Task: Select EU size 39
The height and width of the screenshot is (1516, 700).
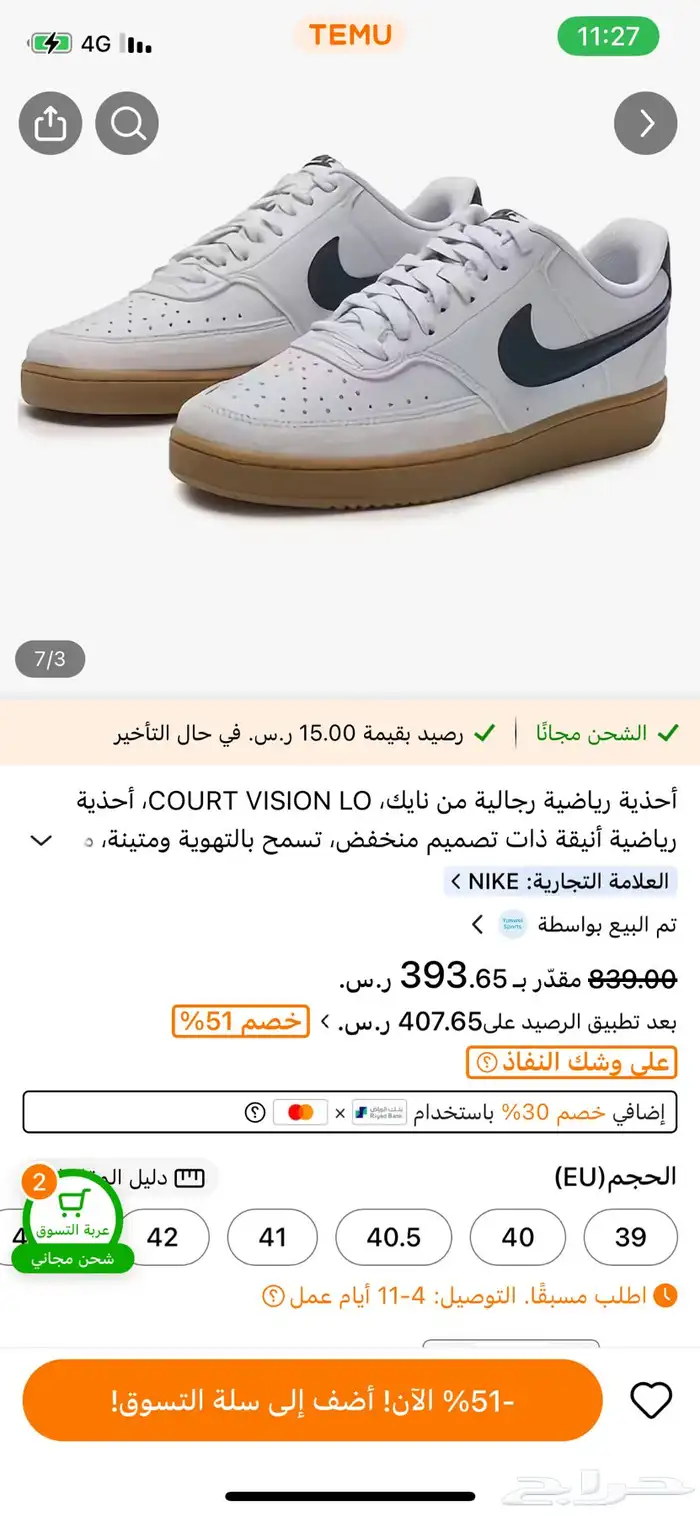Action: 630,1237
